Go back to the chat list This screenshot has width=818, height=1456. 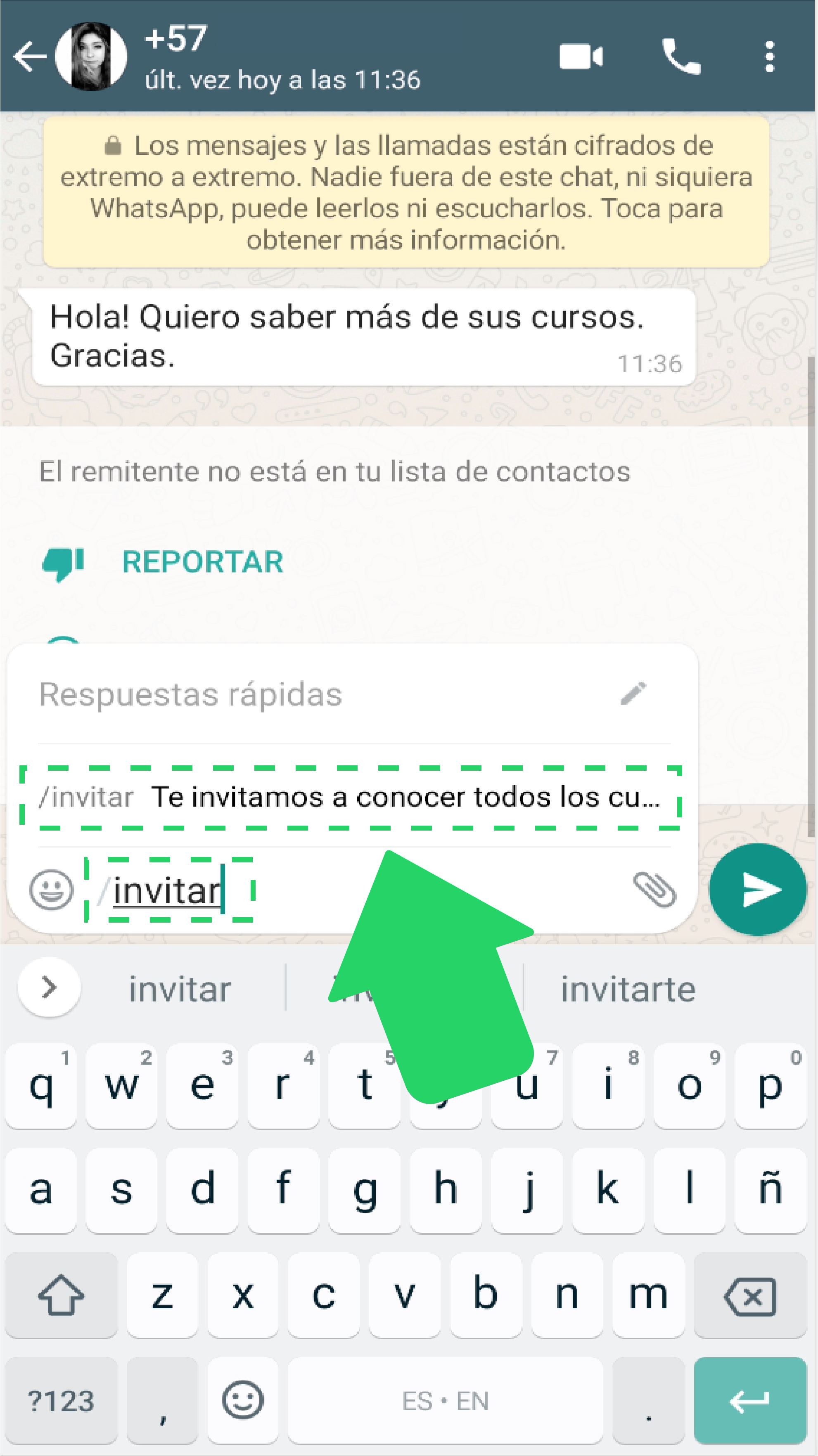tap(29, 57)
